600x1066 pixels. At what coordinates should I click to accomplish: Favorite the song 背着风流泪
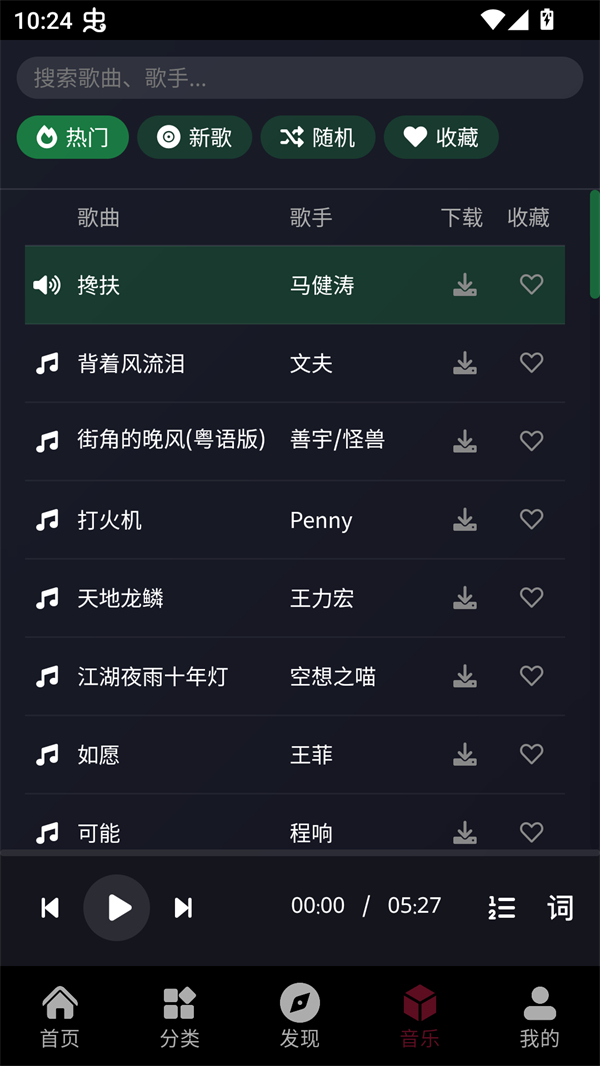click(x=532, y=363)
